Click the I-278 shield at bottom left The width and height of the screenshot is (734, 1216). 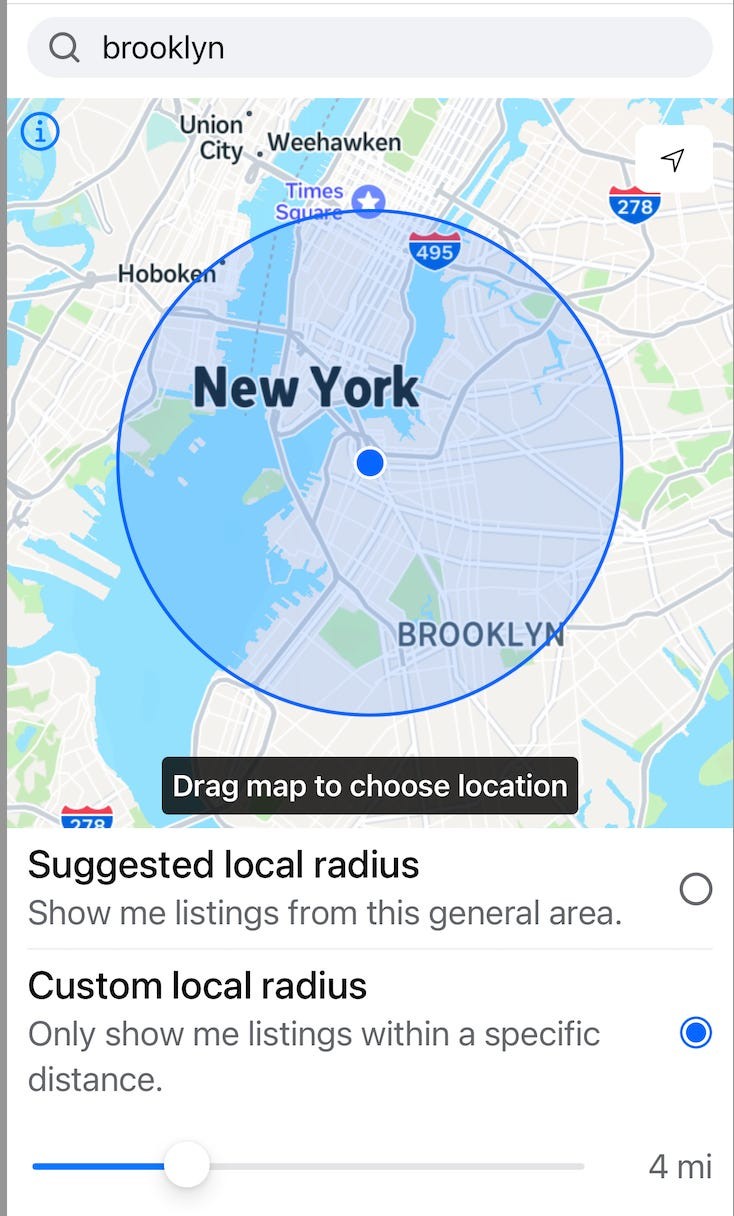88,814
